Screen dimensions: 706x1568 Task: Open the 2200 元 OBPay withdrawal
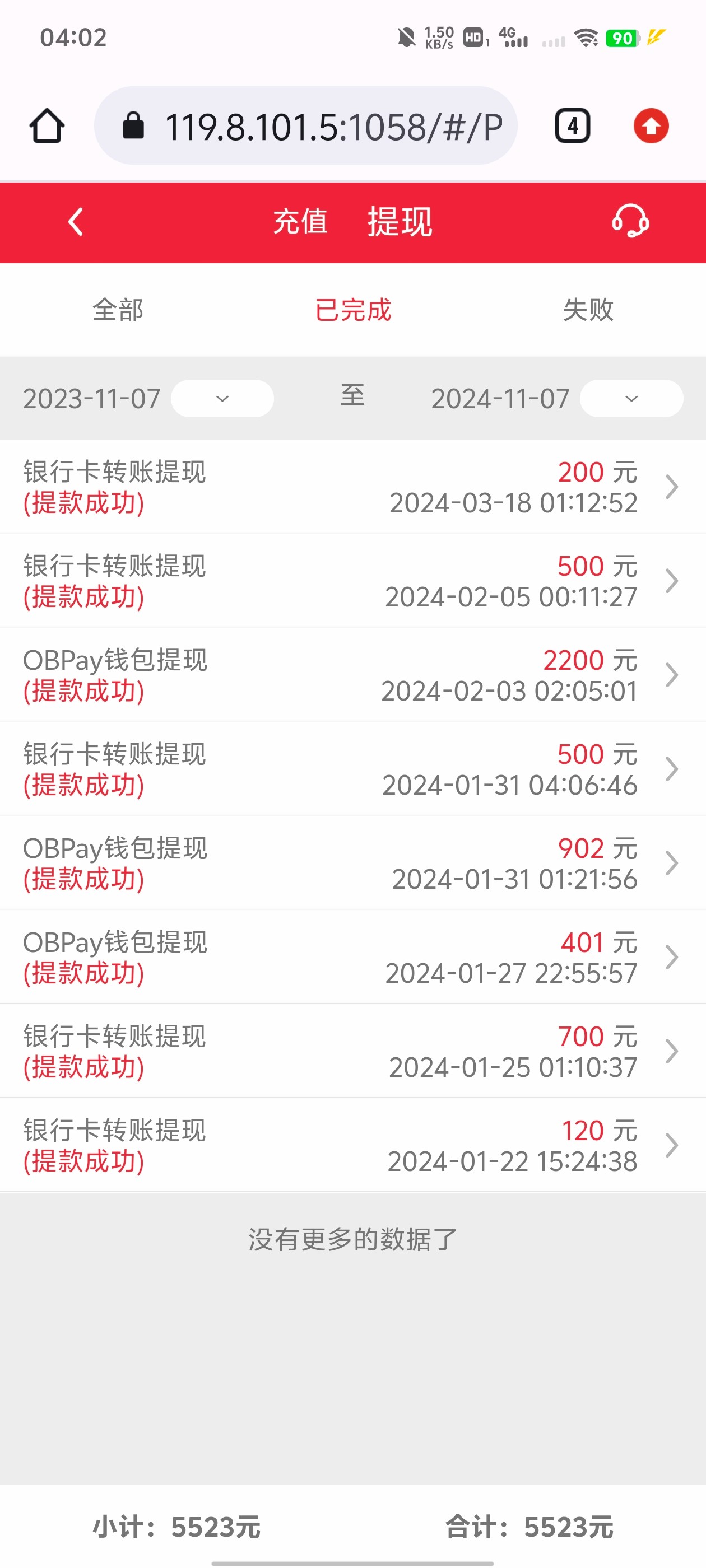click(352, 675)
